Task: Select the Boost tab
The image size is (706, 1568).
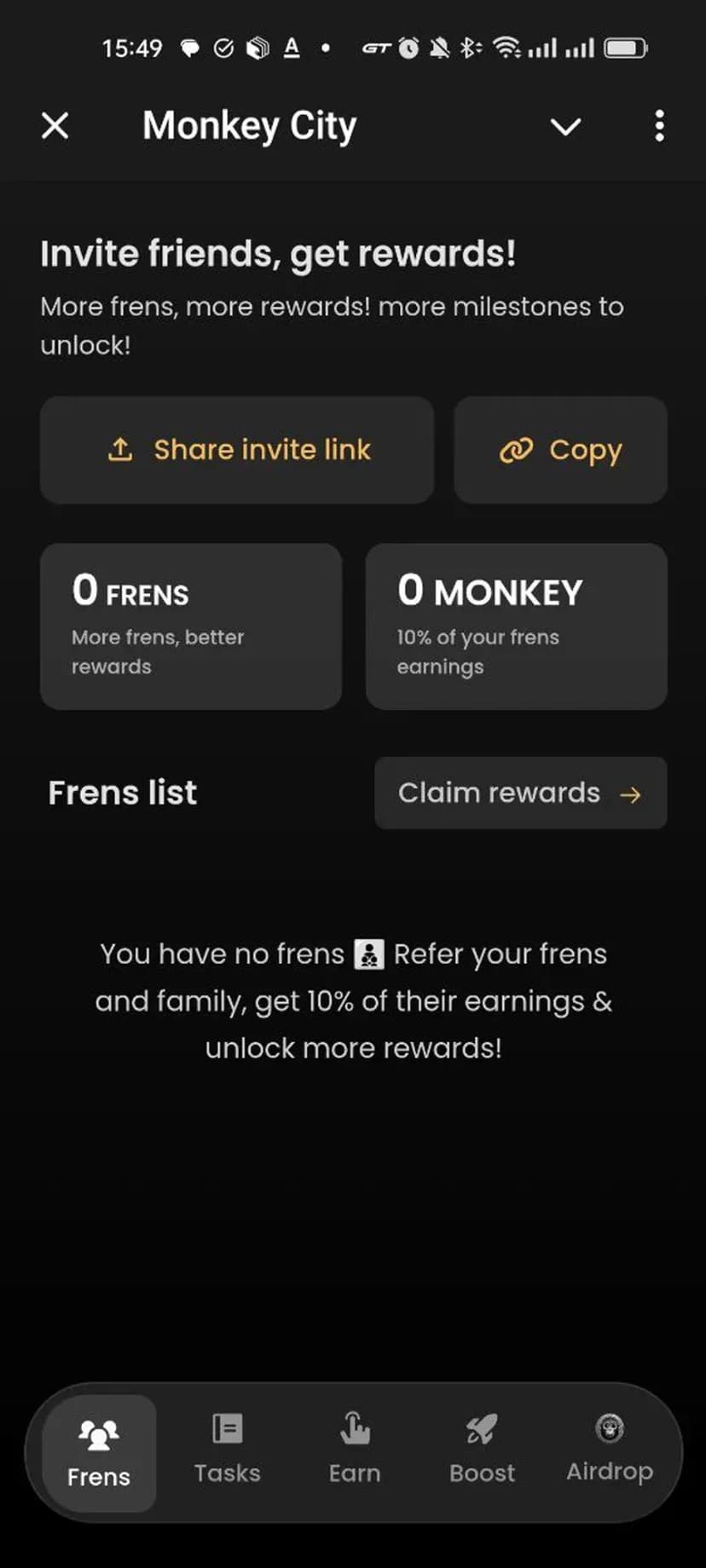Action: [482, 1451]
